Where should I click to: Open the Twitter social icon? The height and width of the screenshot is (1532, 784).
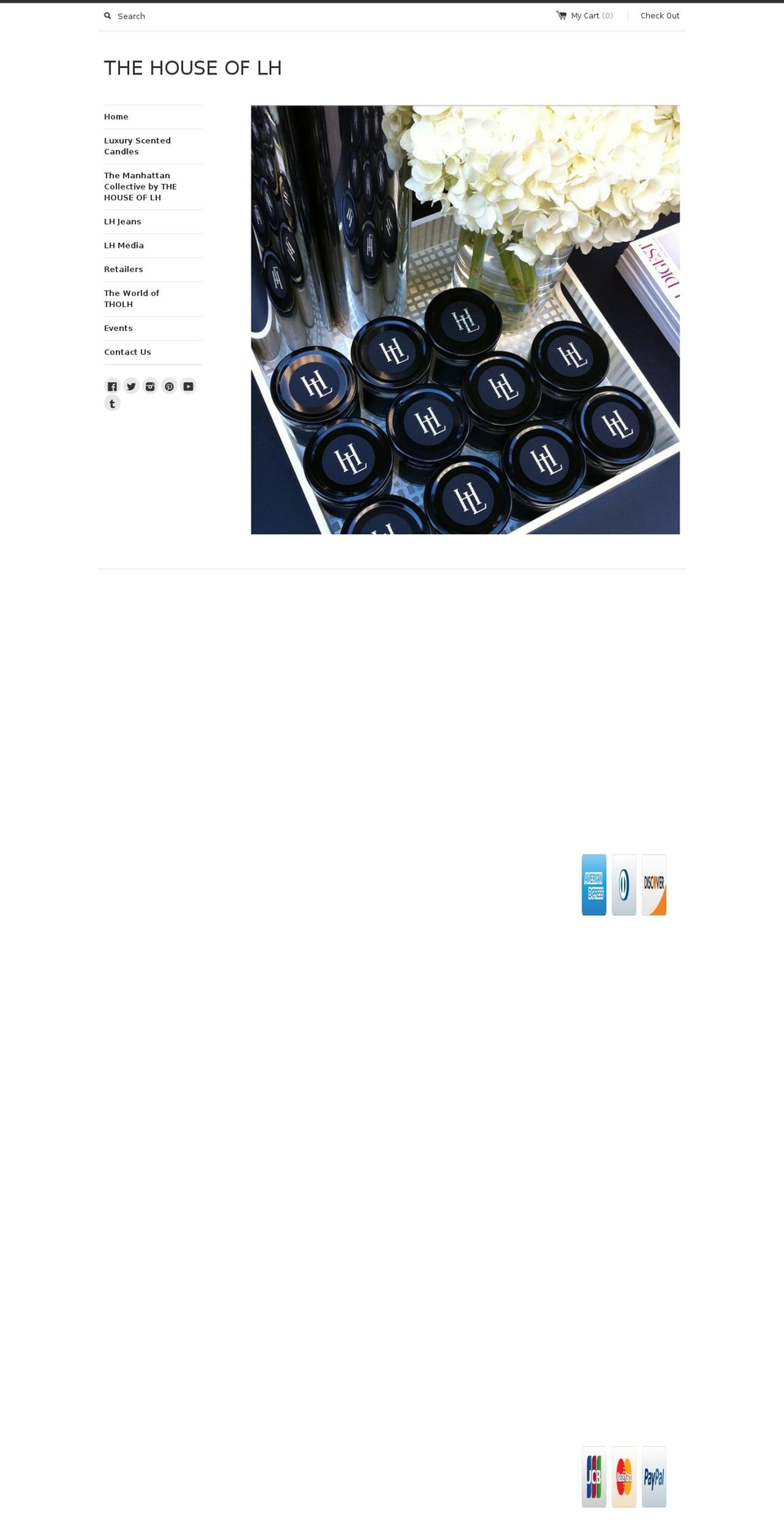pyautogui.click(x=131, y=386)
